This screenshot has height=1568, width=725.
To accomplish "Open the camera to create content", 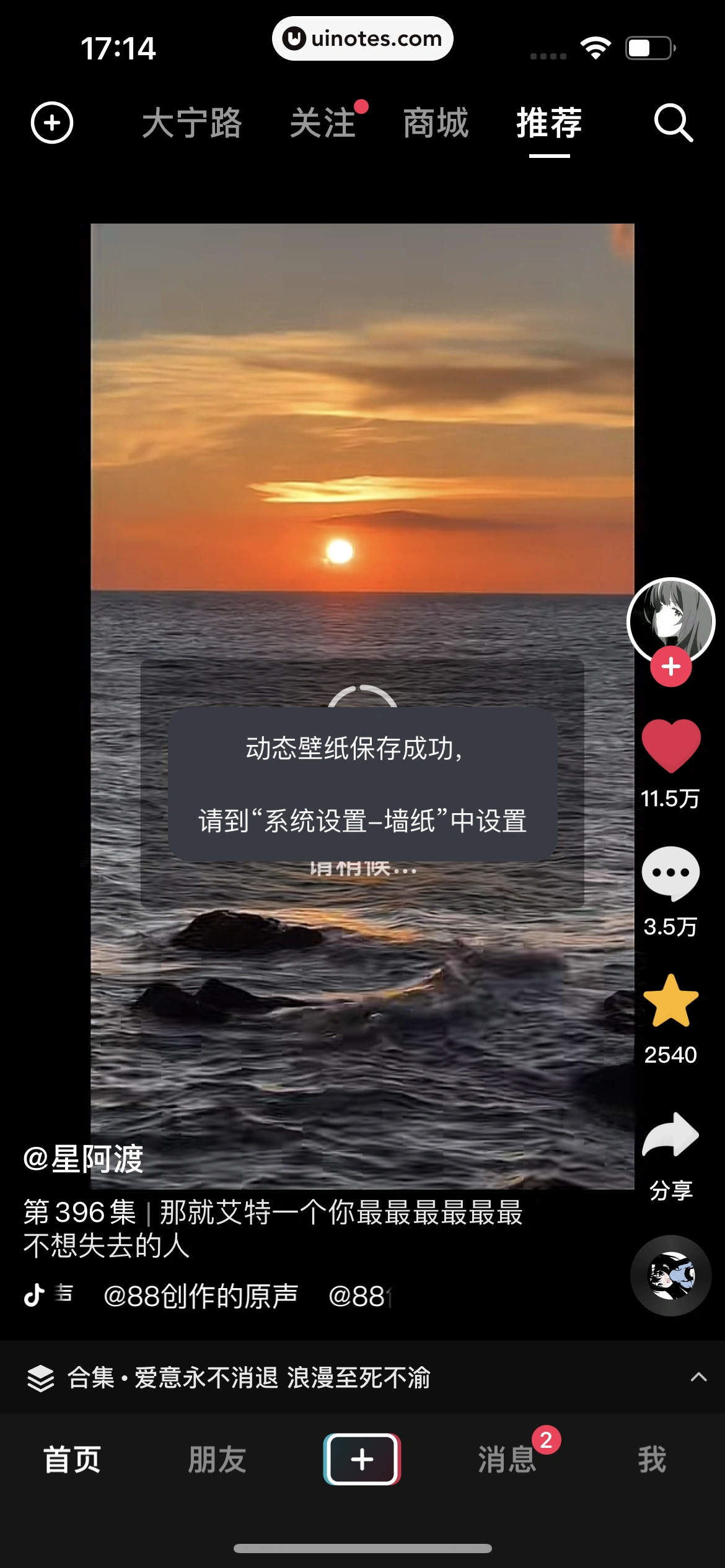I will tap(52, 124).
